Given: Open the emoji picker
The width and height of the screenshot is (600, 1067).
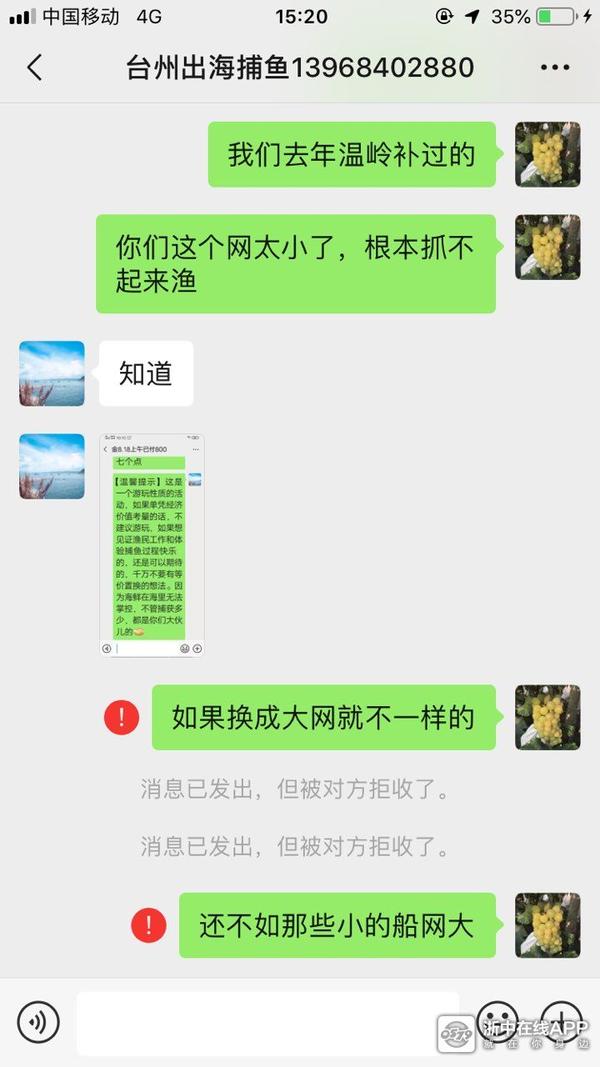Looking at the screenshot, I should click(496, 1020).
